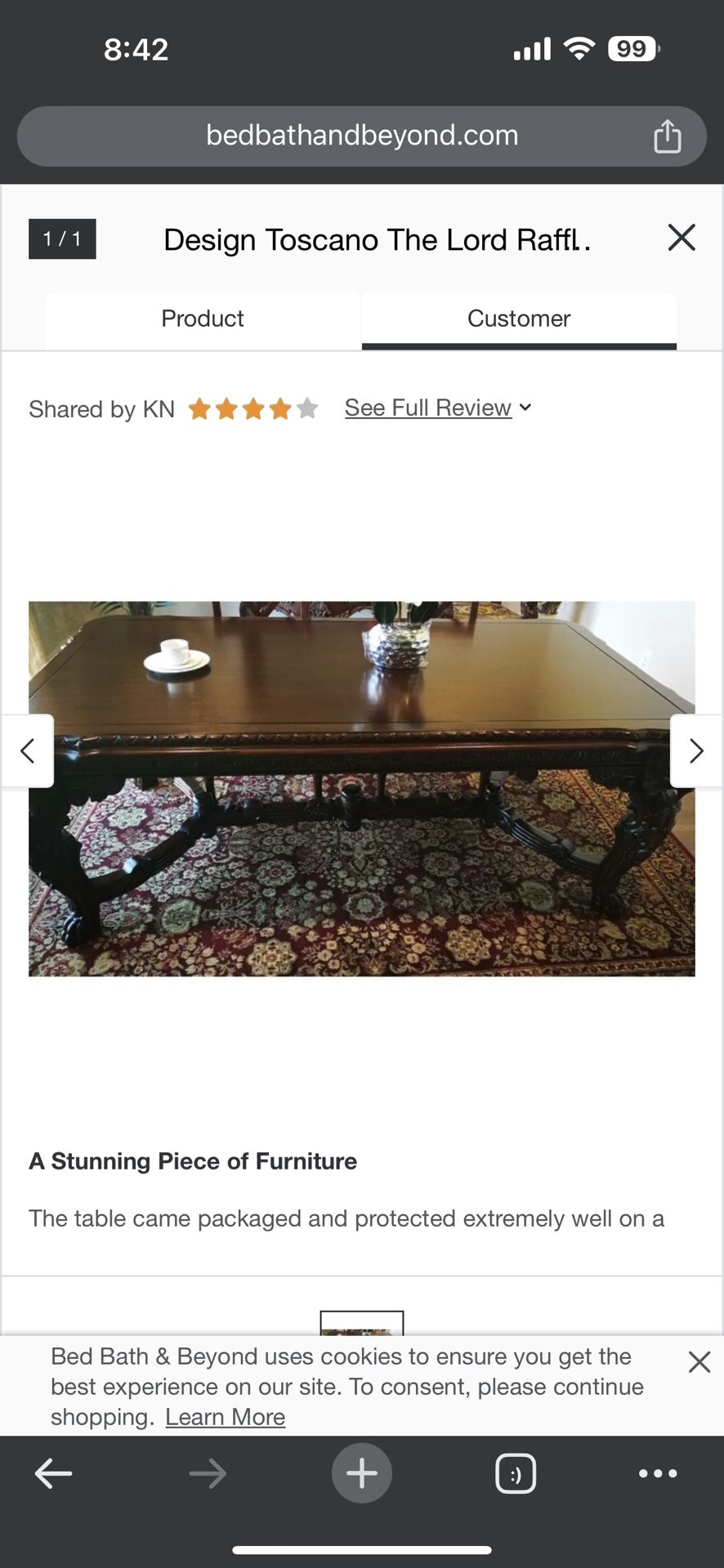724x1568 pixels.
Task: Dismiss the cookie banner with its X
Action: tap(699, 1361)
